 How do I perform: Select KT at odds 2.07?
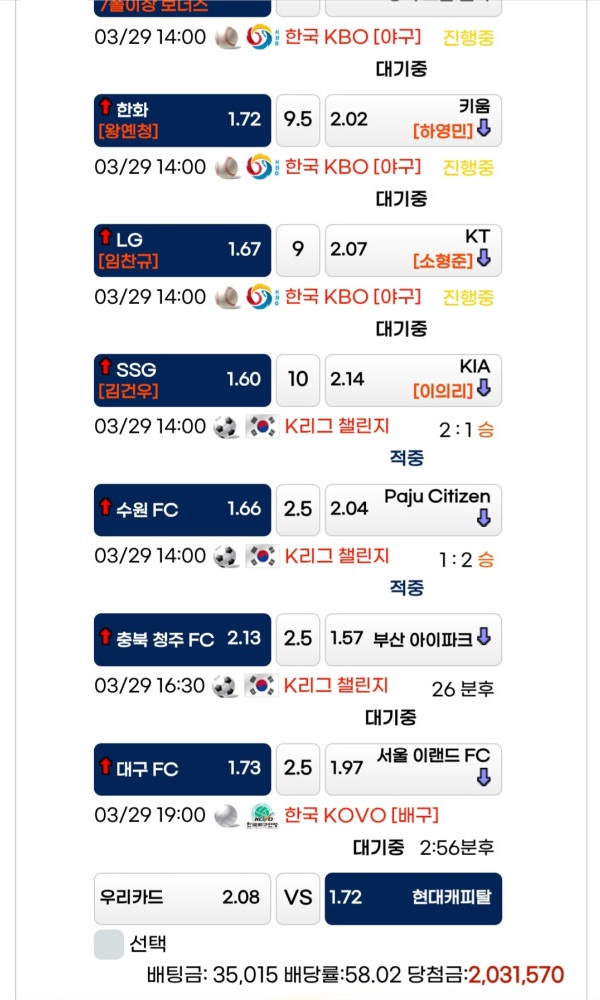click(413, 250)
